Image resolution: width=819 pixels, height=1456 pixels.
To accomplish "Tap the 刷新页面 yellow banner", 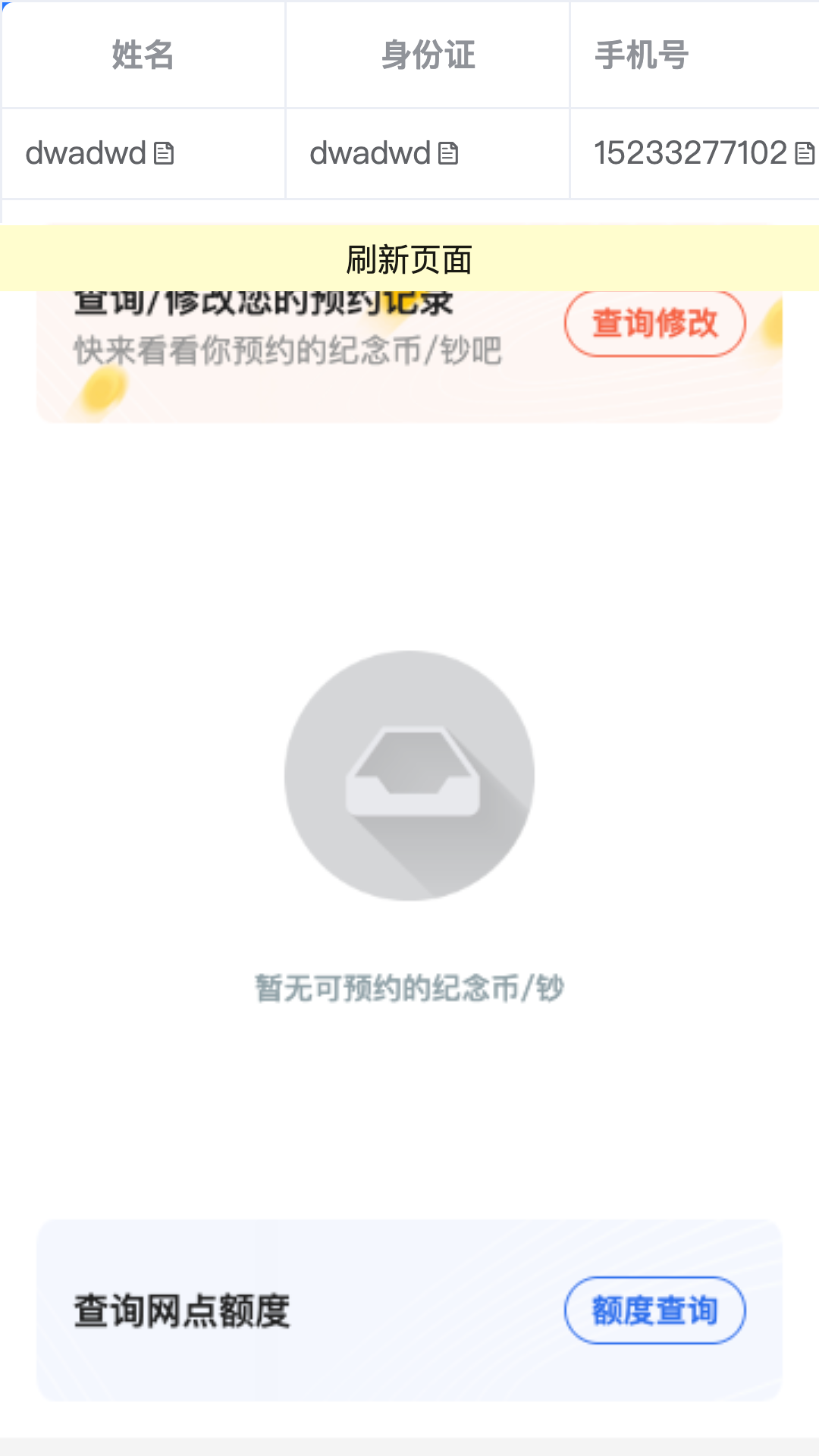I will coord(409,259).
